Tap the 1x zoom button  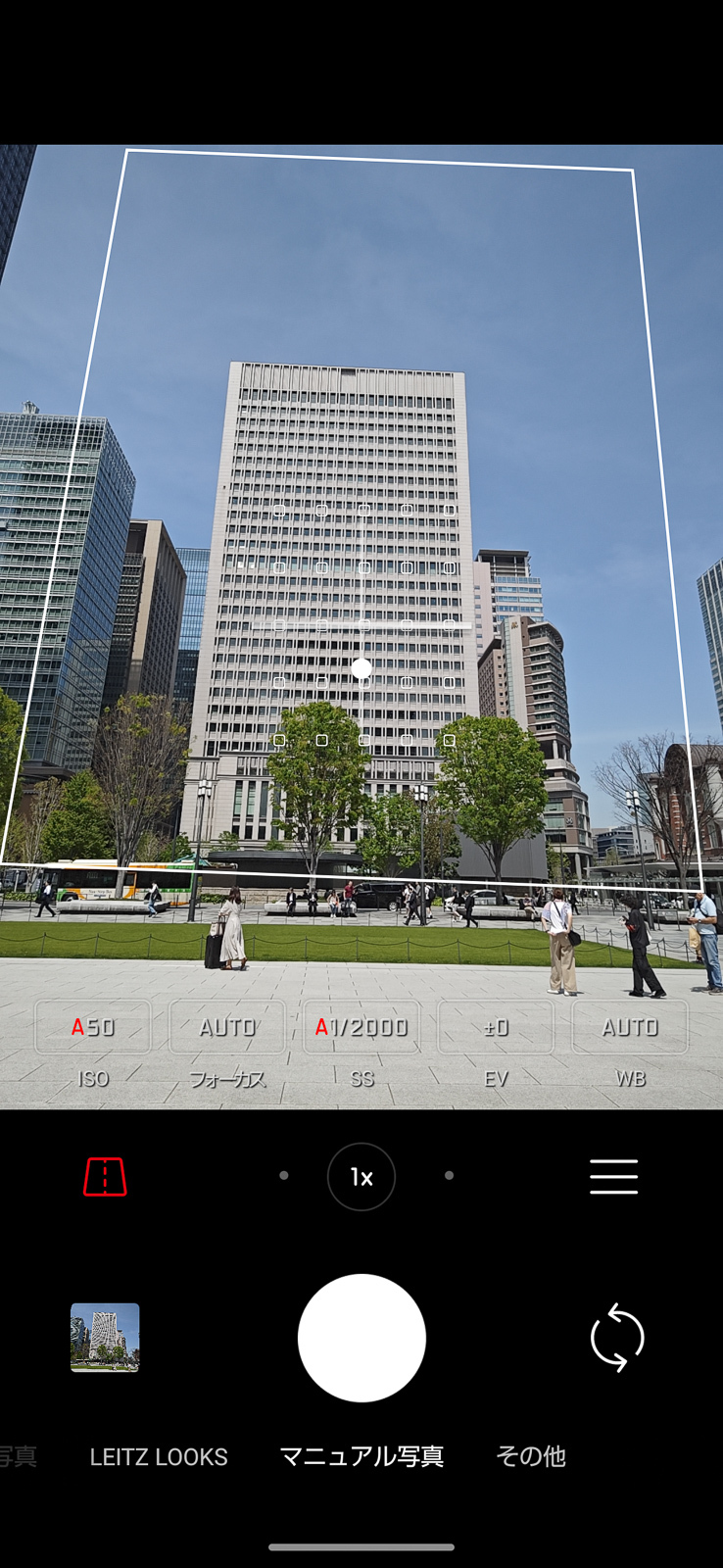tap(361, 1177)
